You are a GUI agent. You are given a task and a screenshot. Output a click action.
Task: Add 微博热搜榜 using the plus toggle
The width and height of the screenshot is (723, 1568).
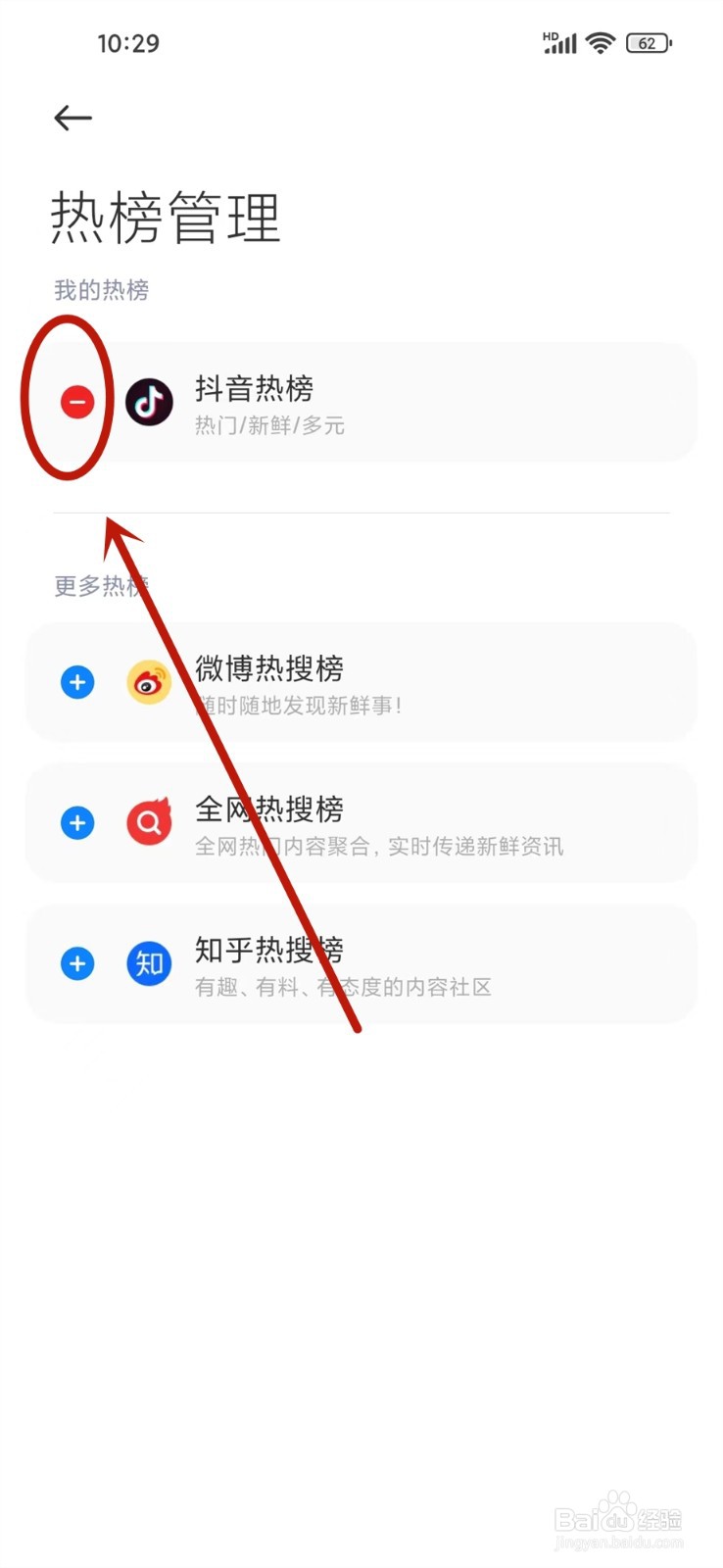pos(77,681)
